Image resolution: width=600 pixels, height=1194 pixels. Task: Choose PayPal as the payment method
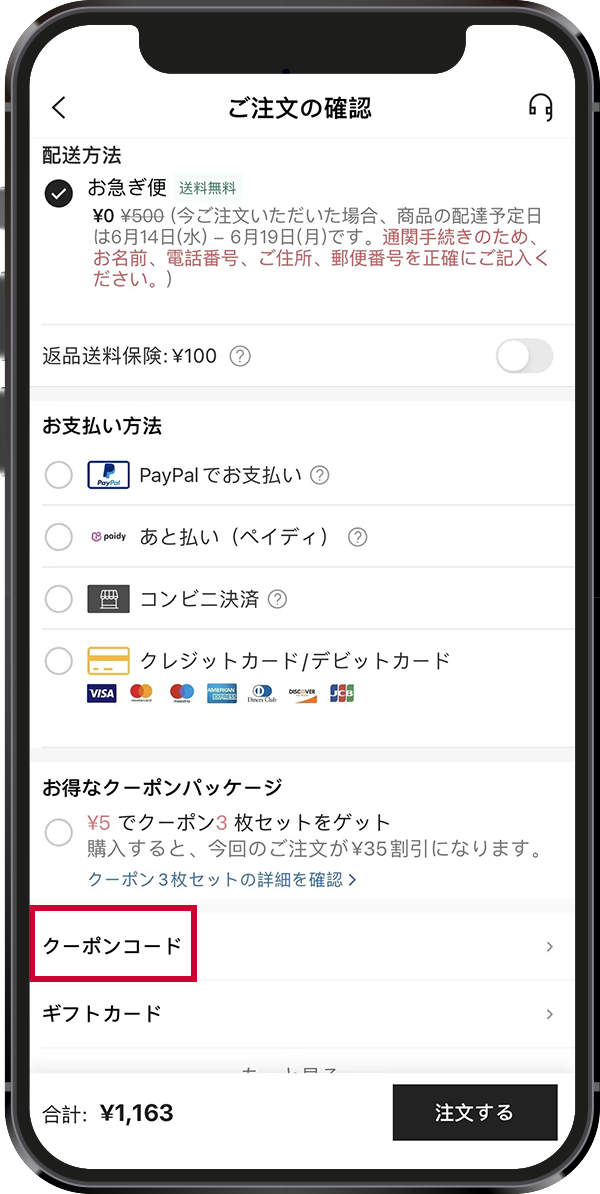point(59,475)
